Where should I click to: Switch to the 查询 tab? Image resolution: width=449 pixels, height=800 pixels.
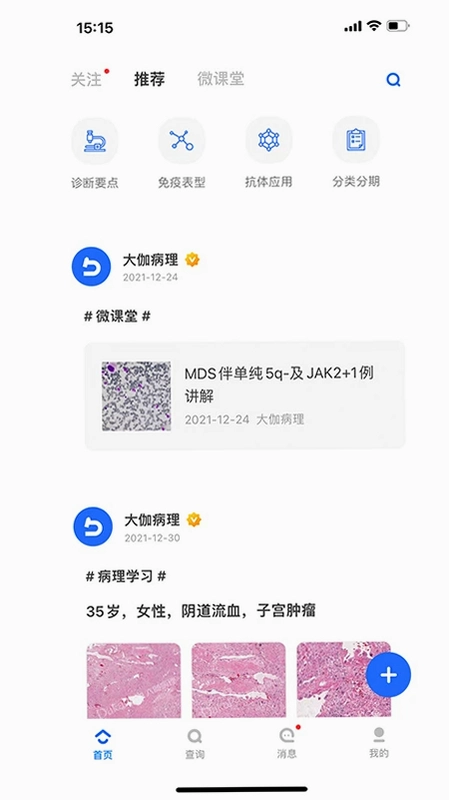click(194, 744)
